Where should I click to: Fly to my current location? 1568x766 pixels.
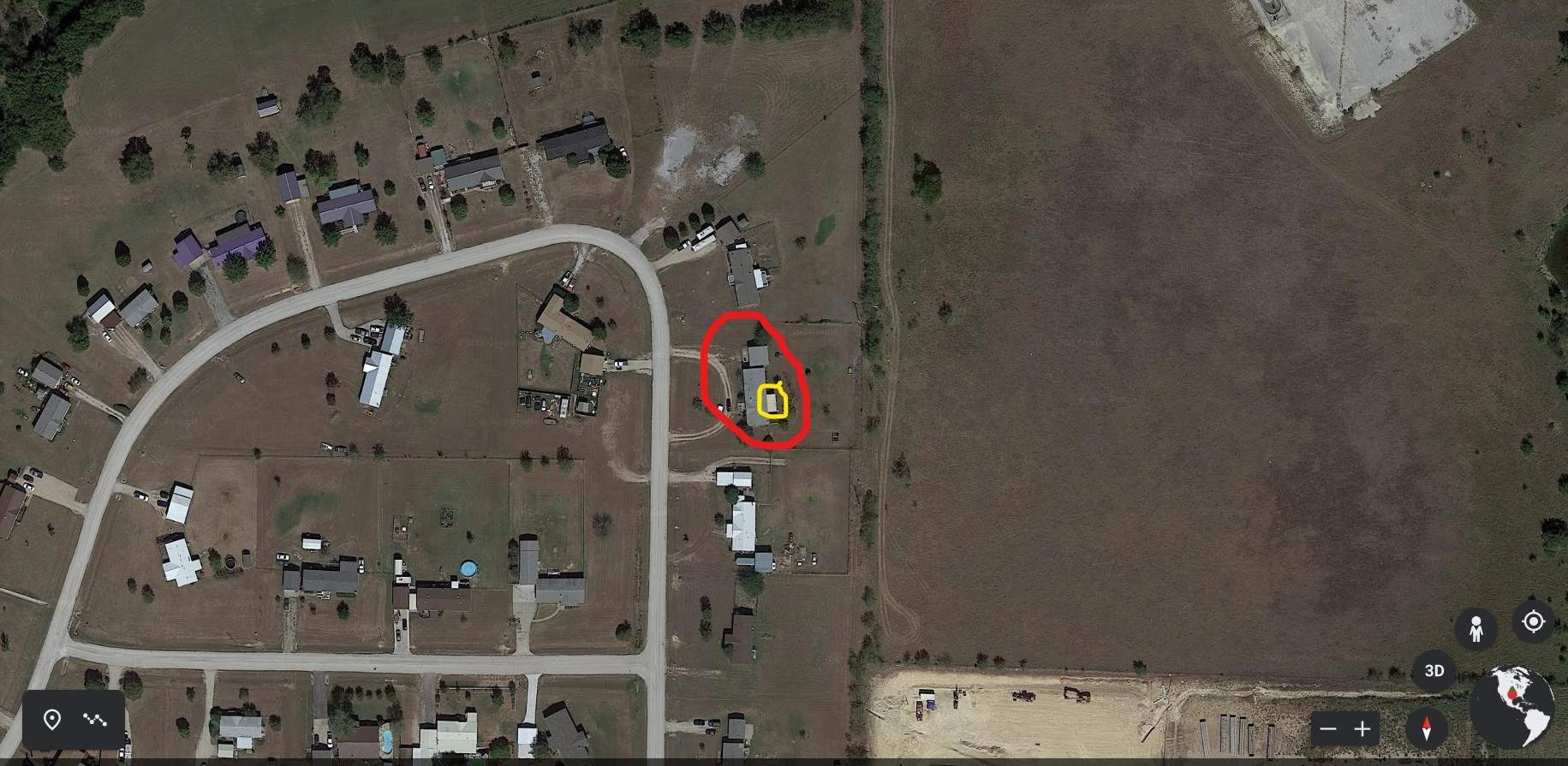click(x=1533, y=621)
